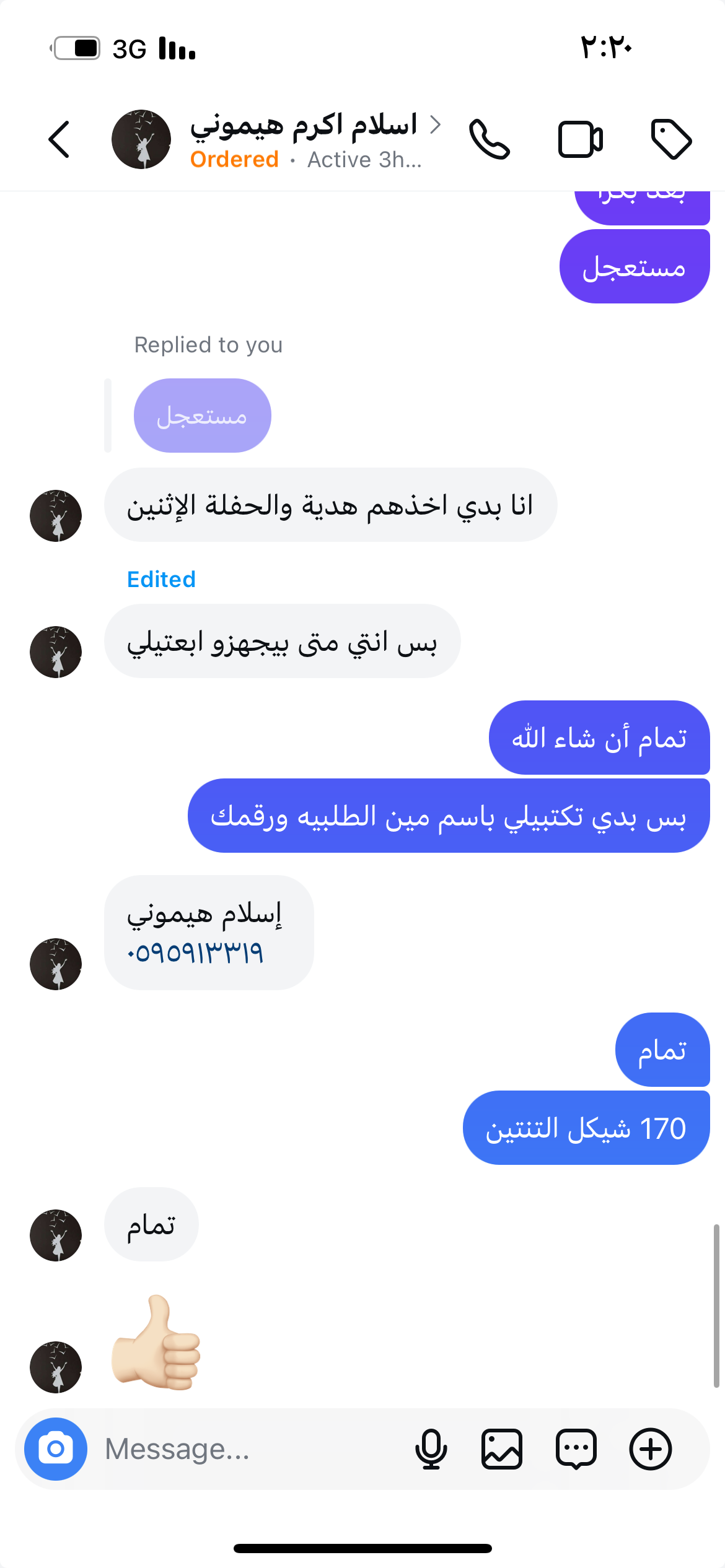Jump to the replied message مستعجل
This screenshot has height=1568, width=725.
click(x=202, y=416)
